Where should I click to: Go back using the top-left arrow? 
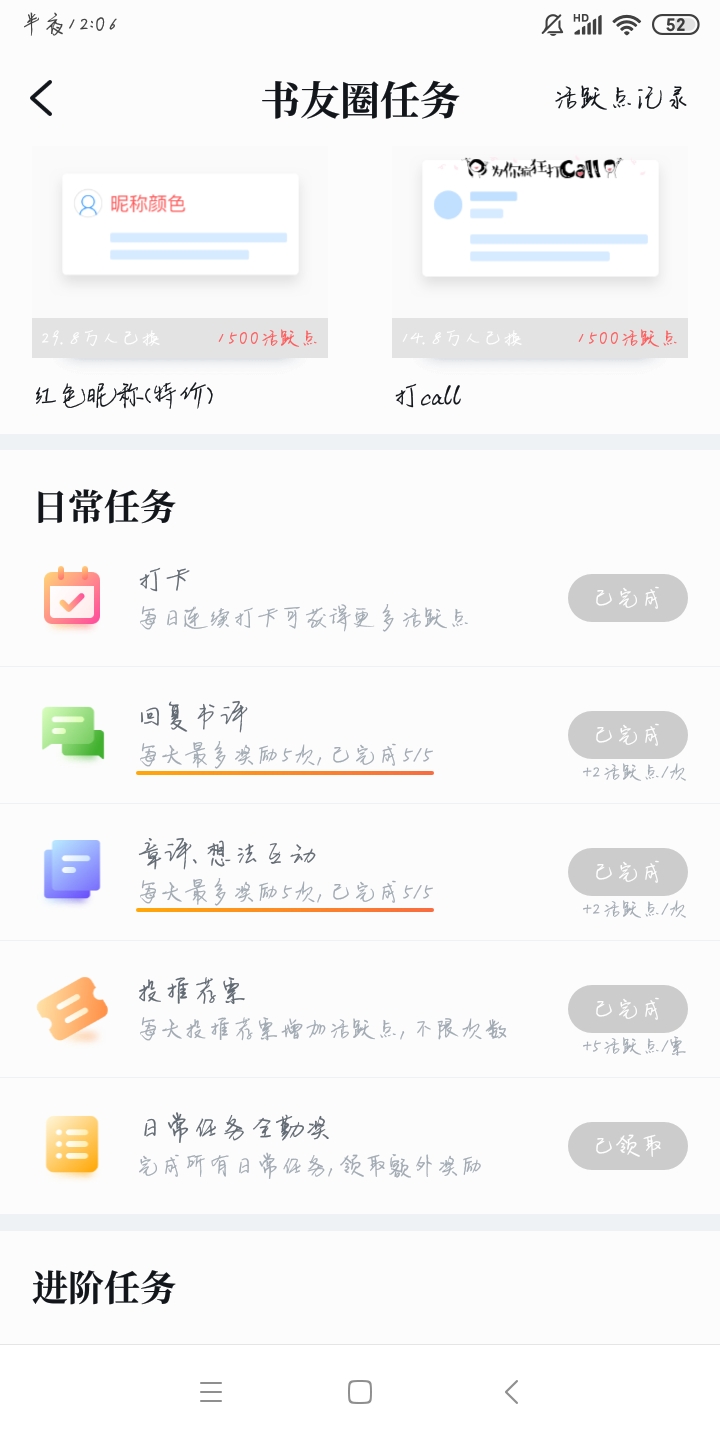coord(41,98)
